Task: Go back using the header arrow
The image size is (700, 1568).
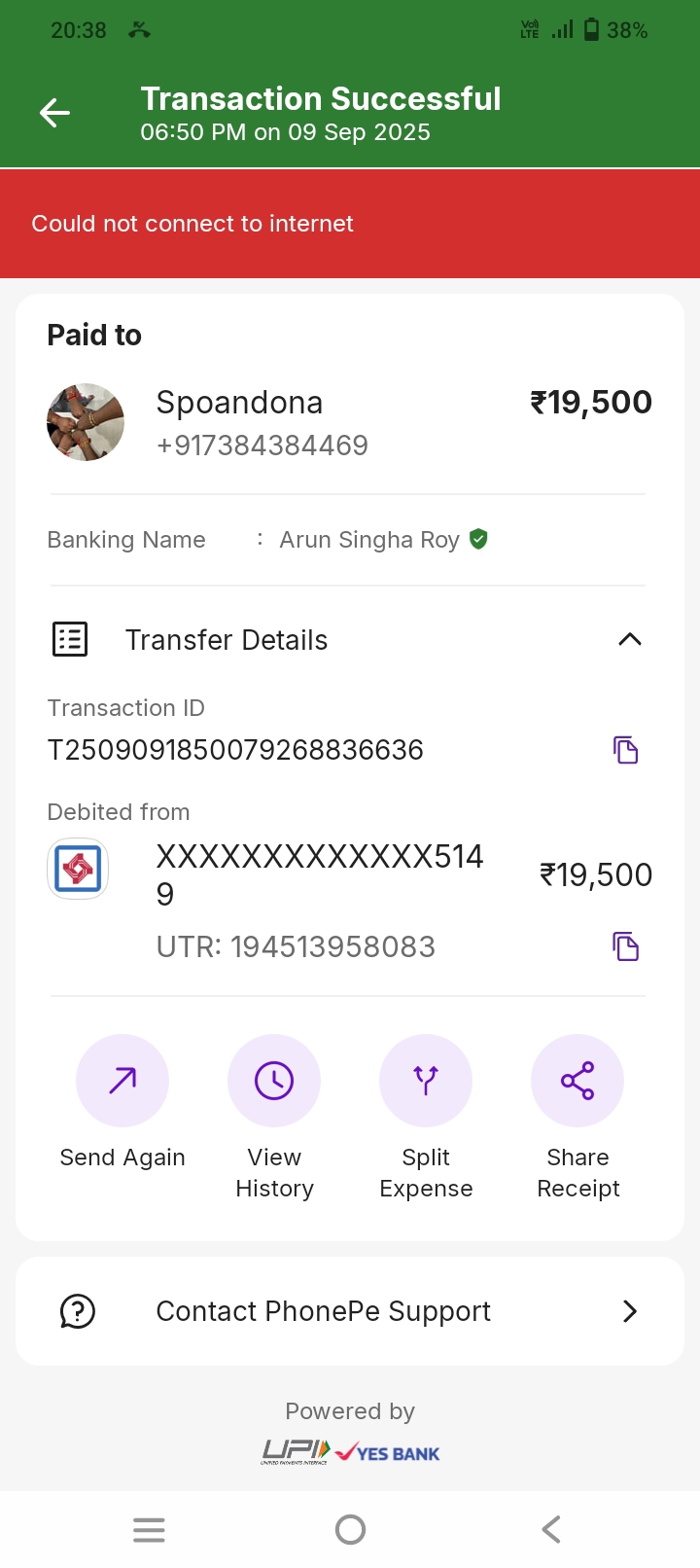Action: point(54,113)
